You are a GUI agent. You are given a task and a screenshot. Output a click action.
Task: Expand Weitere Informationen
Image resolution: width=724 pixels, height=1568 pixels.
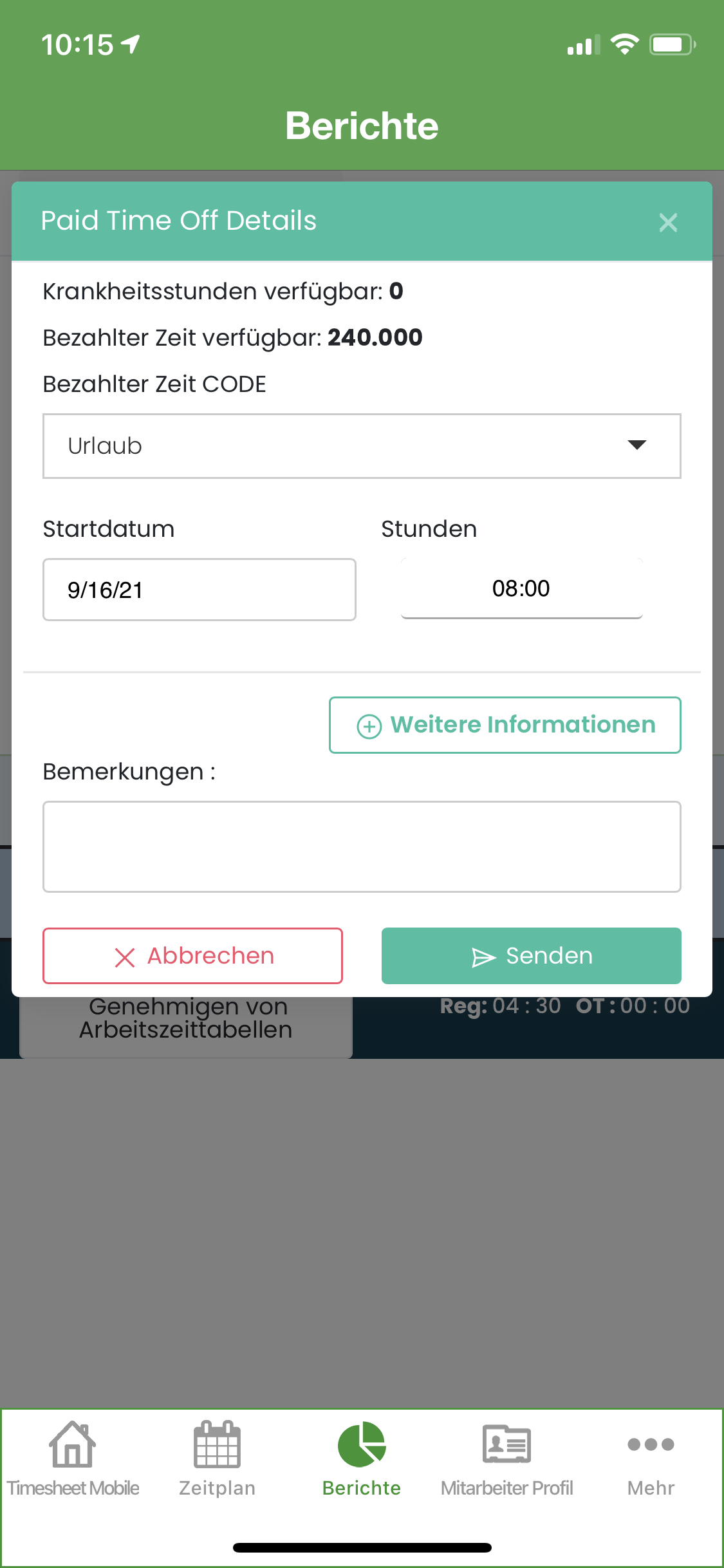pyautogui.click(x=505, y=725)
